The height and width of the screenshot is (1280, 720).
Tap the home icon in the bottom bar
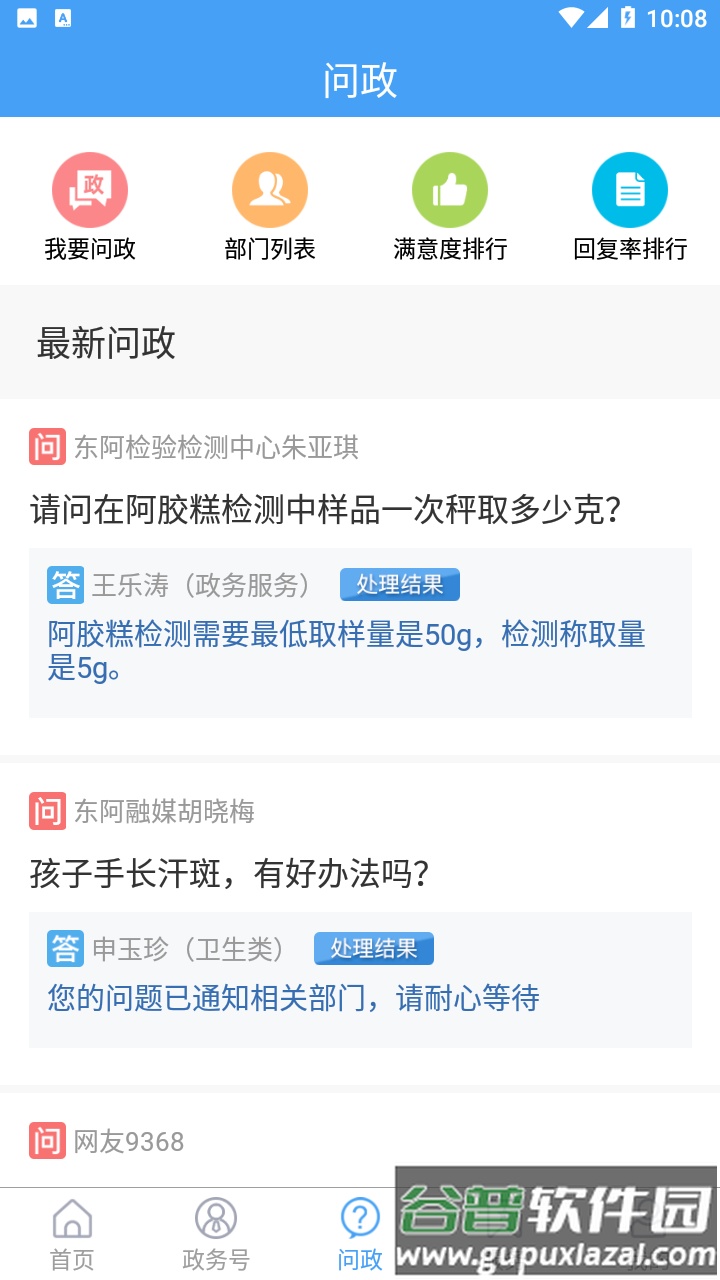pyautogui.click(x=73, y=1220)
